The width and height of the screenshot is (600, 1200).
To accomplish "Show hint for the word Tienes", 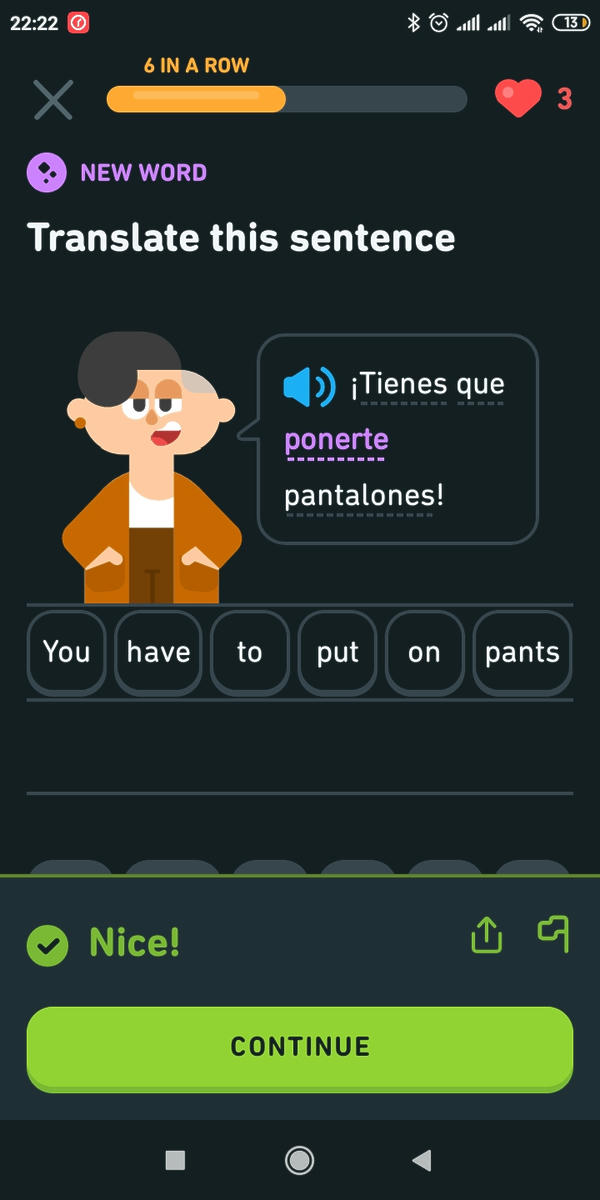I will (x=399, y=384).
